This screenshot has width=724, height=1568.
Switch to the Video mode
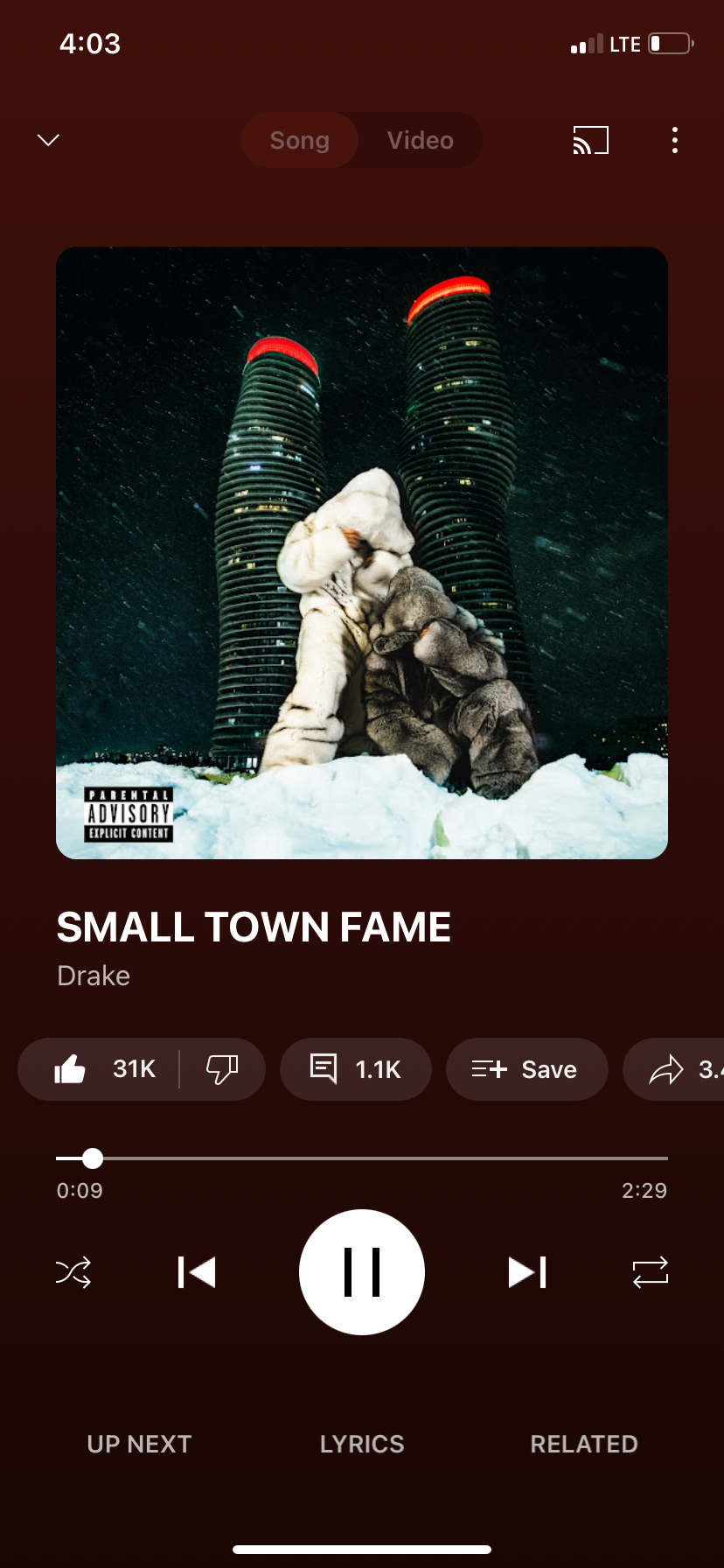tap(421, 140)
